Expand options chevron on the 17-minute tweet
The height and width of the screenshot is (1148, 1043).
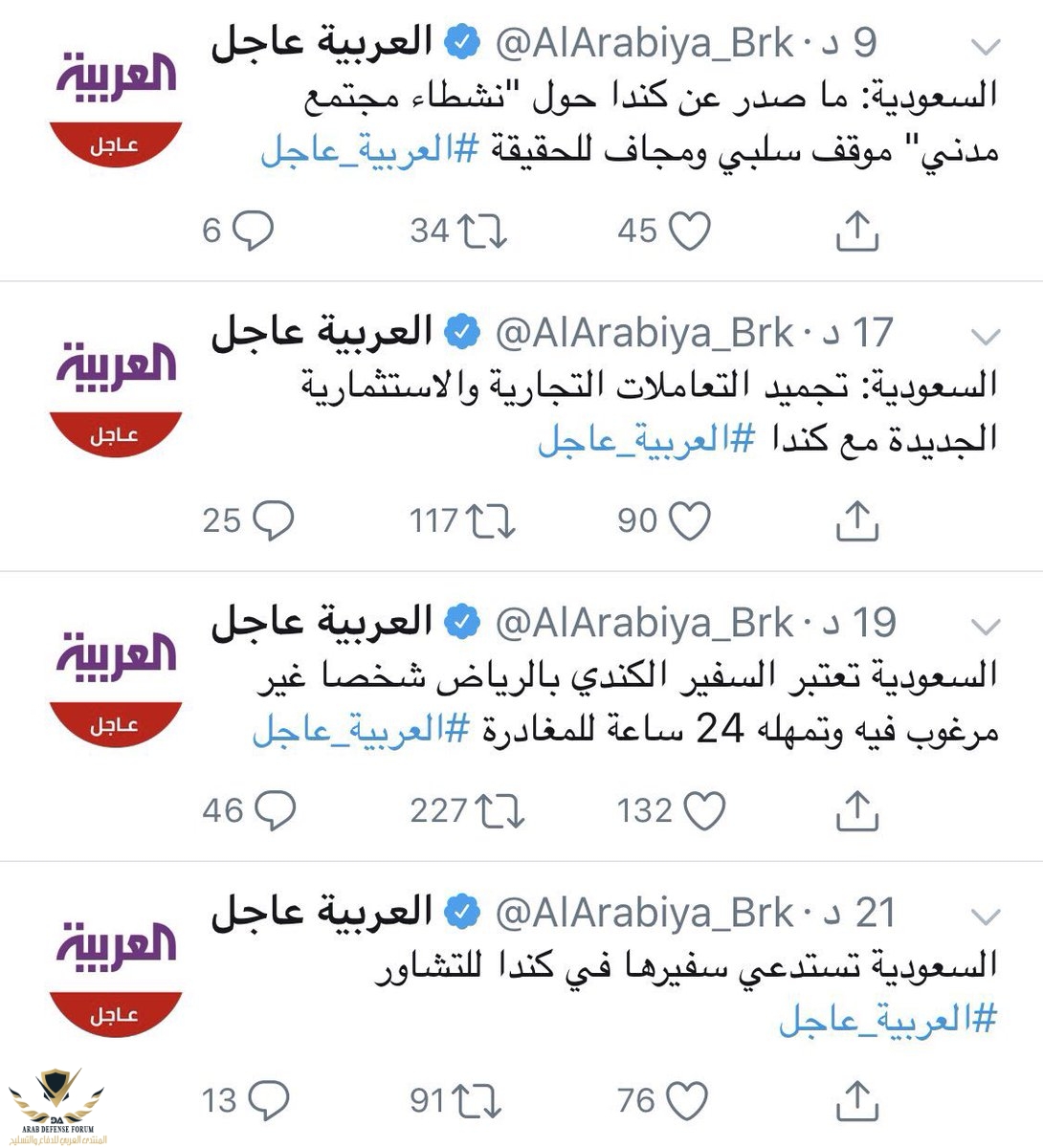[986, 336]
